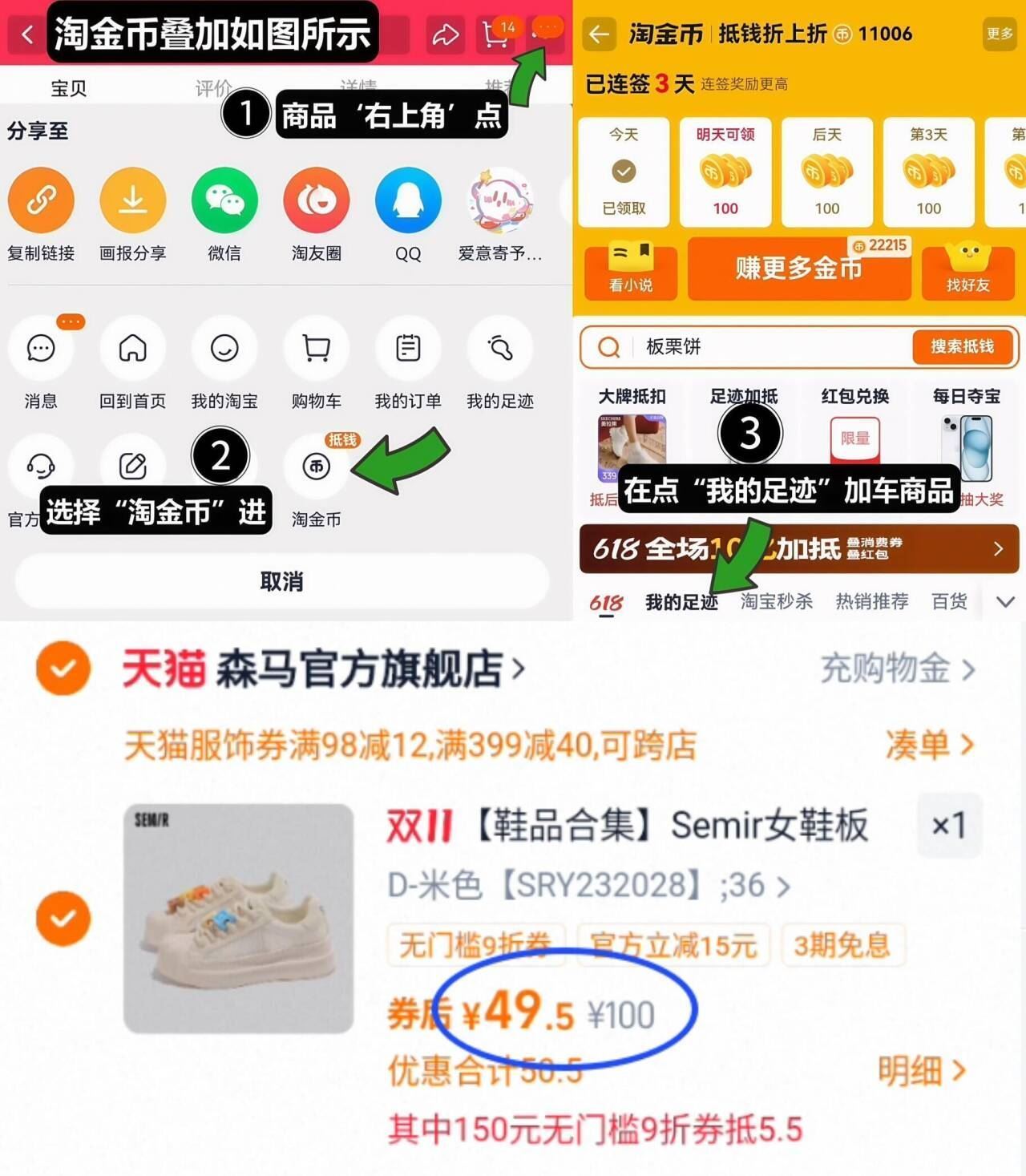Switch to the 评价 tab
Viewport: 1026px width, 1176px height.
(211, 87)
